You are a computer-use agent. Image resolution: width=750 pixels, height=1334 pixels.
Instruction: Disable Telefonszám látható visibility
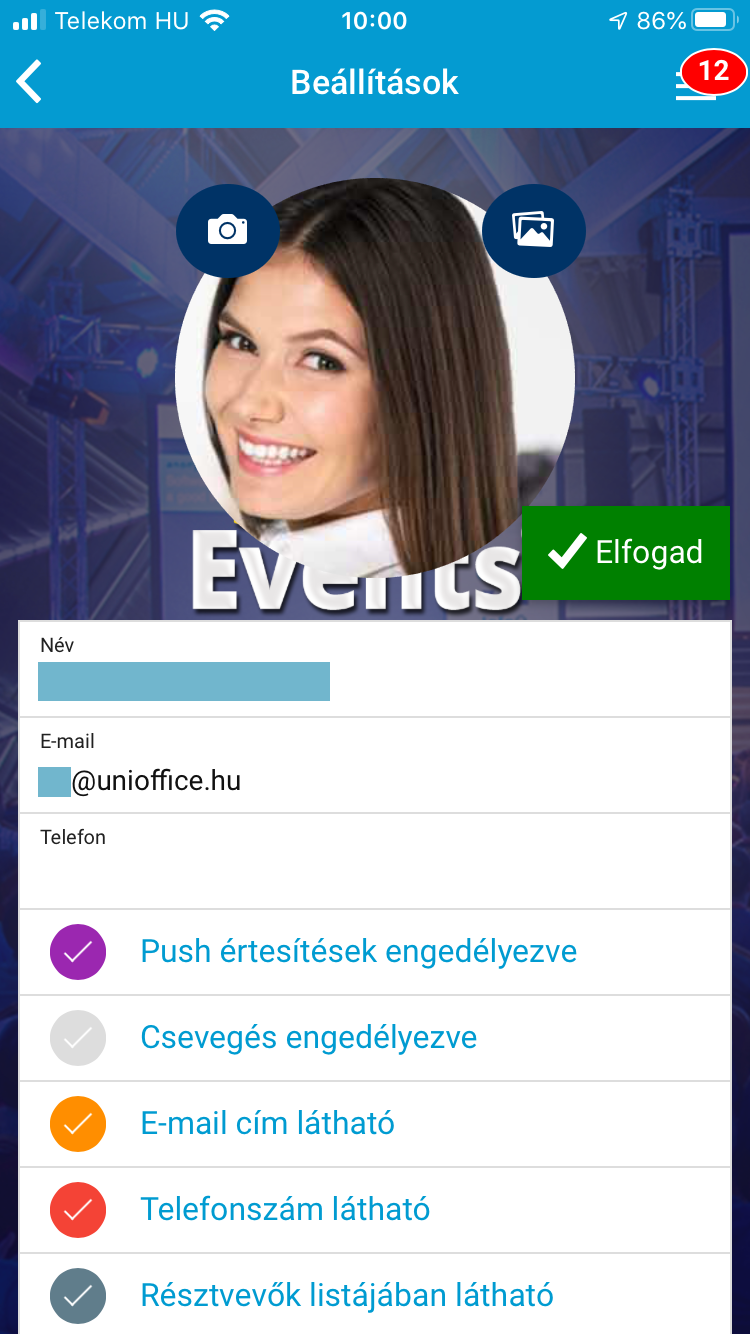tap(77, 1209)
